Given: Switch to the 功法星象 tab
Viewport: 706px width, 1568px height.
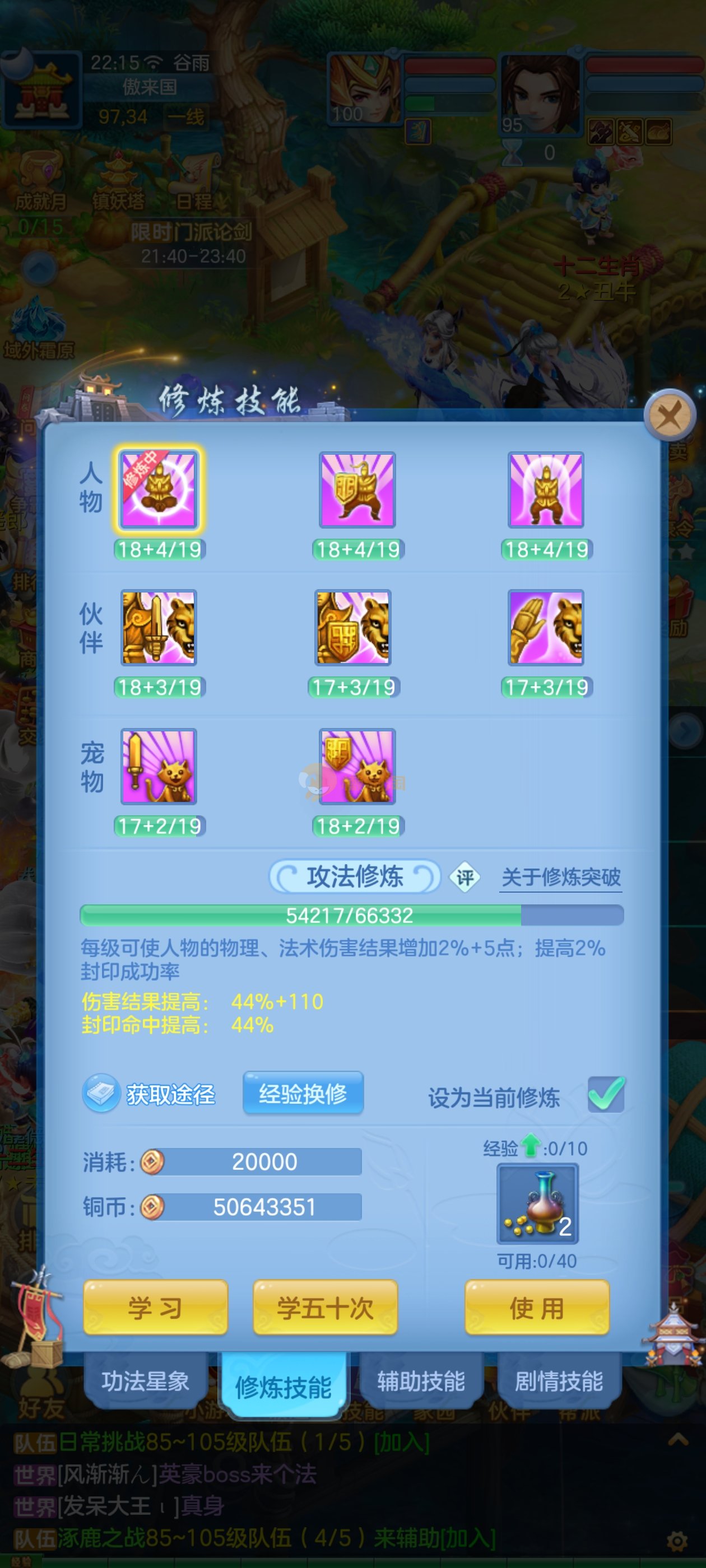Looking at the screenshot, I should click(x=145, y=1380).
